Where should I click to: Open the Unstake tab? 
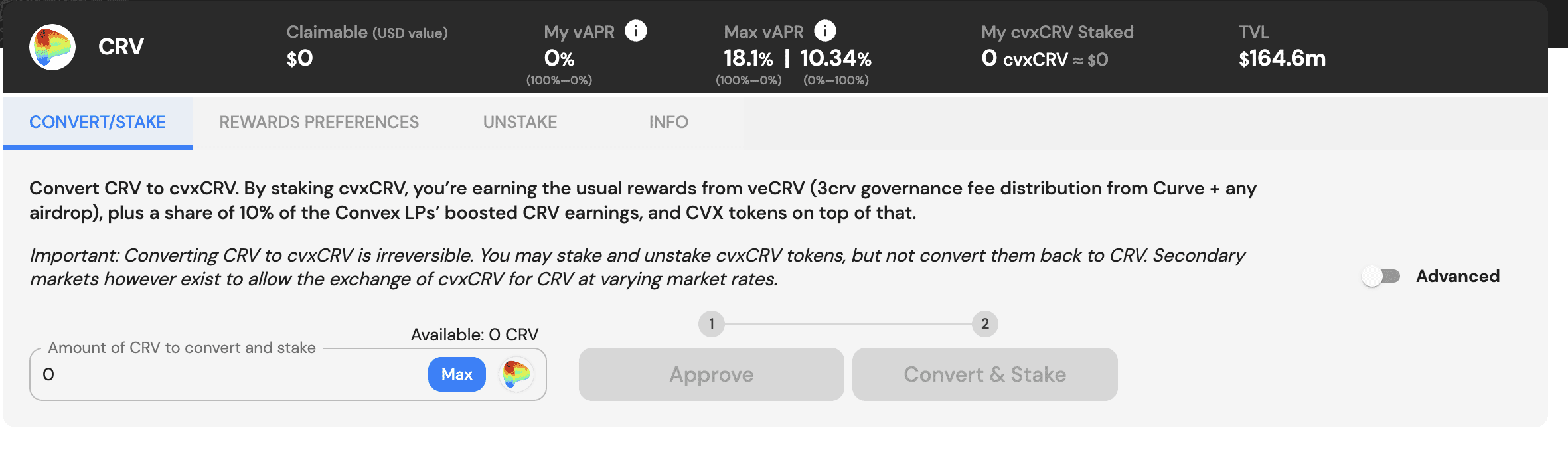(520, 122)
